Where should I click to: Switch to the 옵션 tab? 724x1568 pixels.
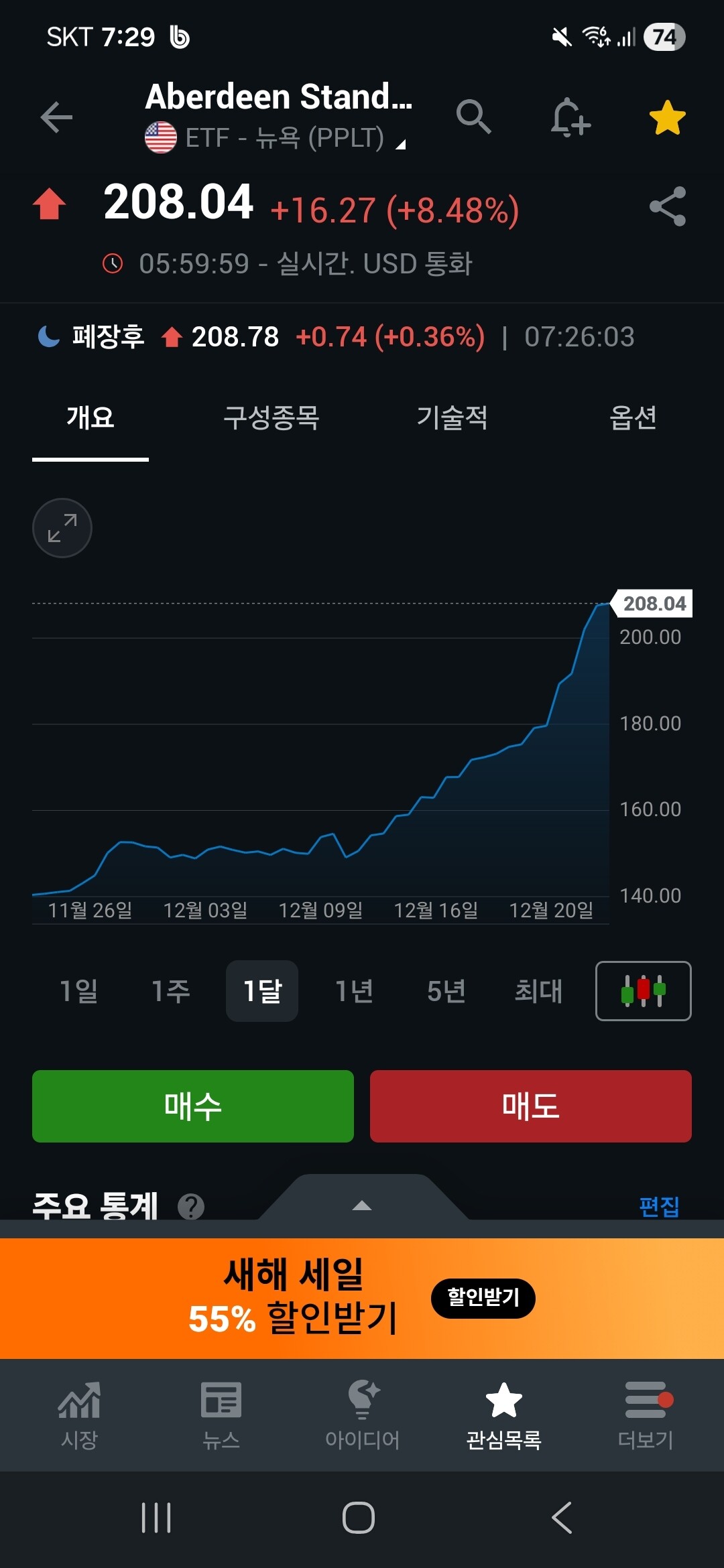632,418
